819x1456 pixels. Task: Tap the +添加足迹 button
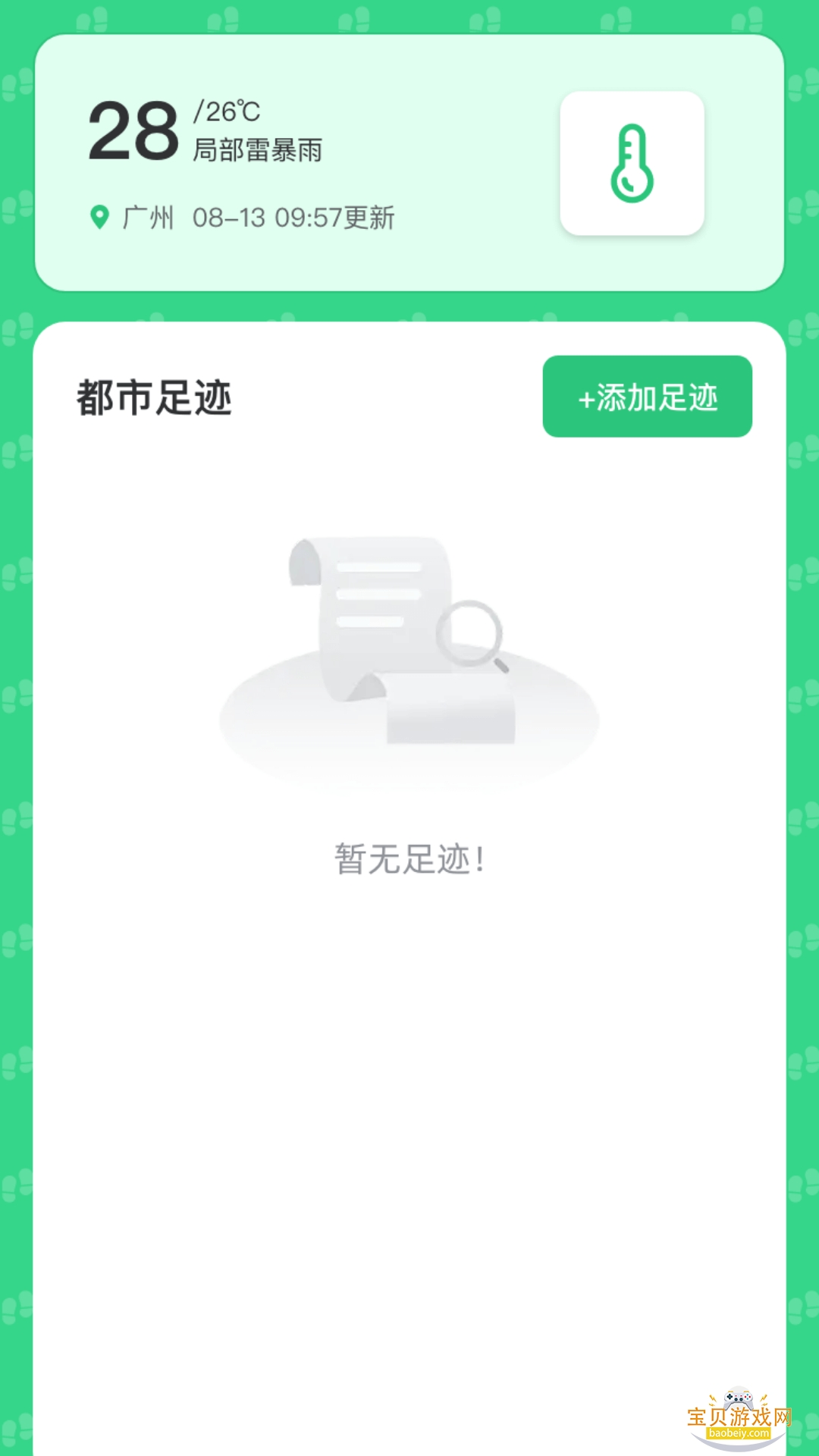(x=647, y=397)
